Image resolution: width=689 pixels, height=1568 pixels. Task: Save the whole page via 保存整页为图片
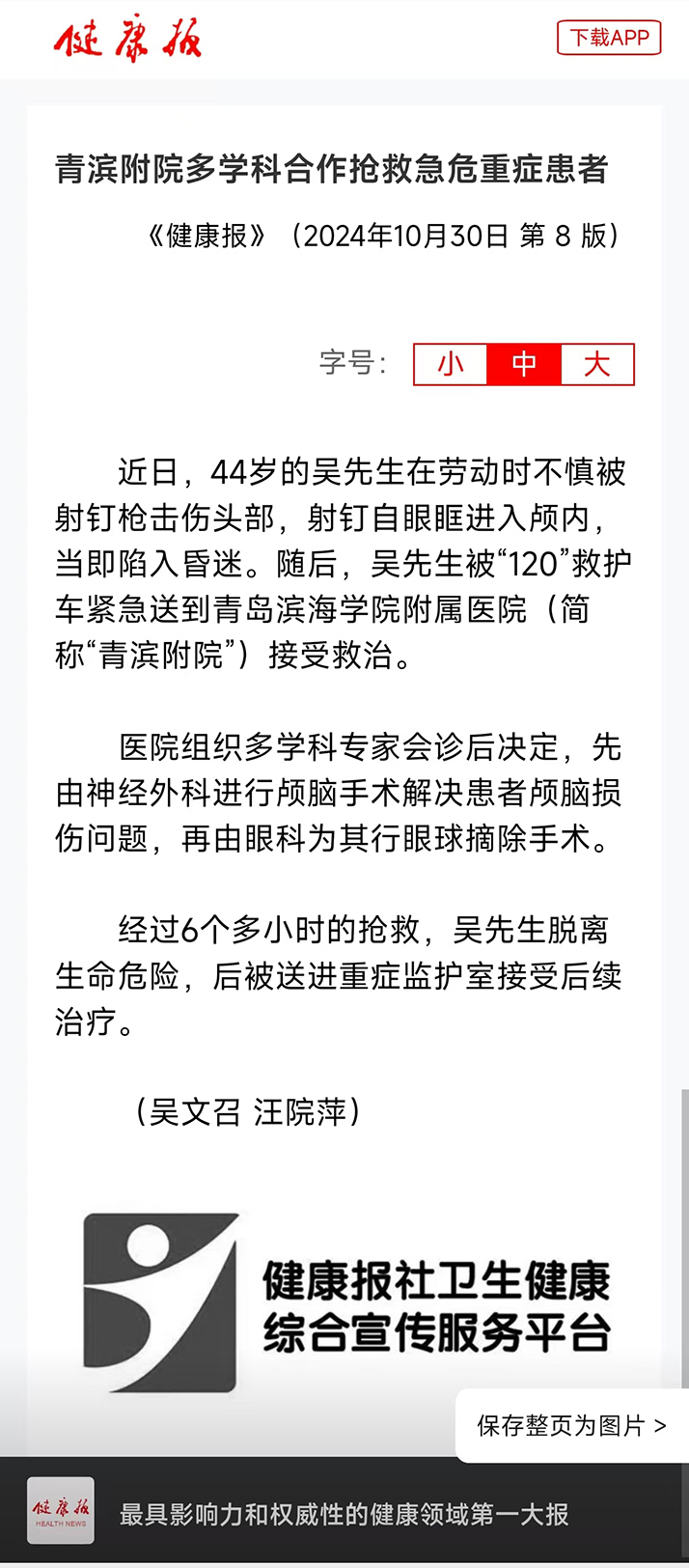coord(571,1425)
